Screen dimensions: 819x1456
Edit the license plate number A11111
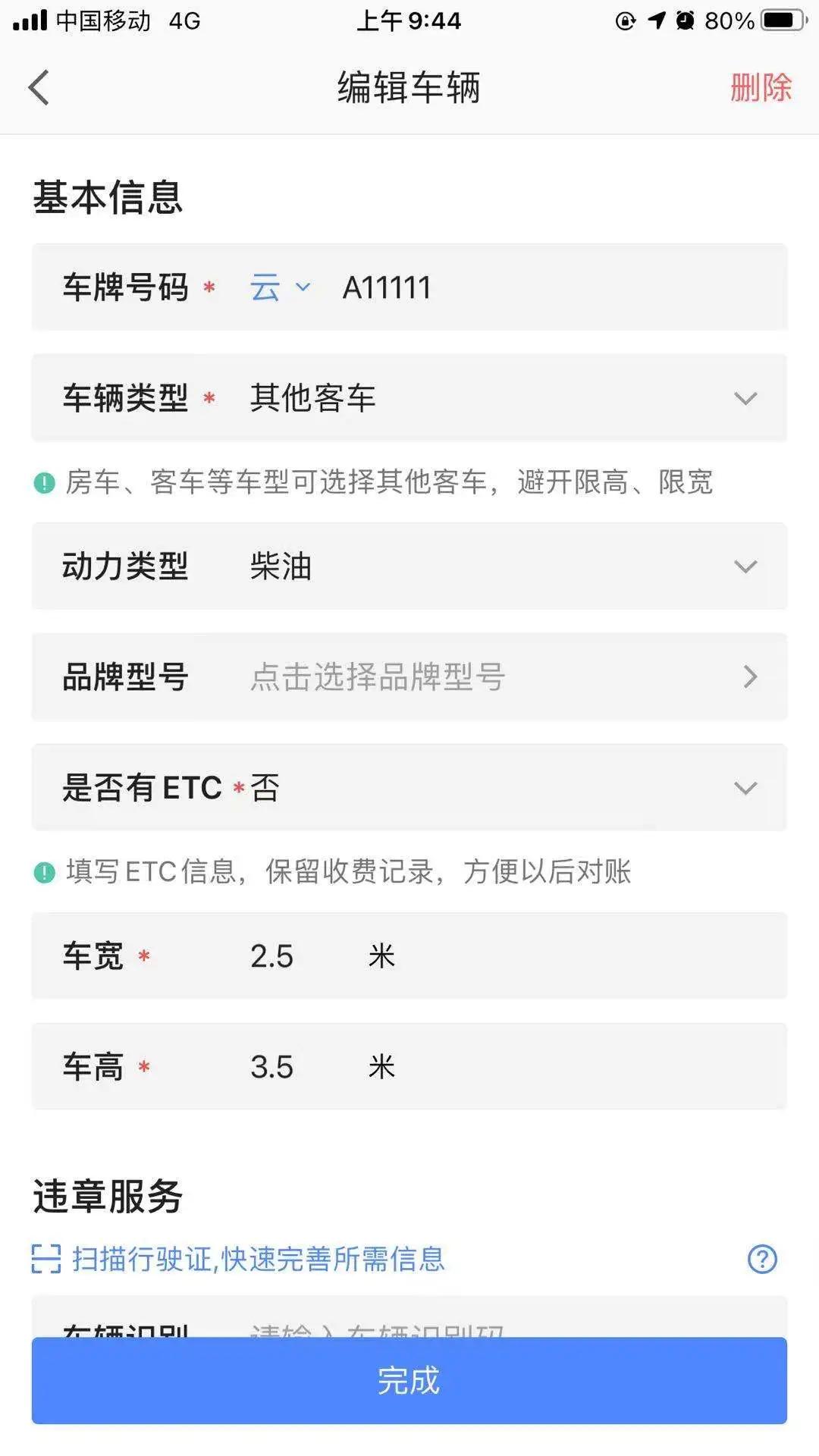pyautogui.click(x=387, y=287)
